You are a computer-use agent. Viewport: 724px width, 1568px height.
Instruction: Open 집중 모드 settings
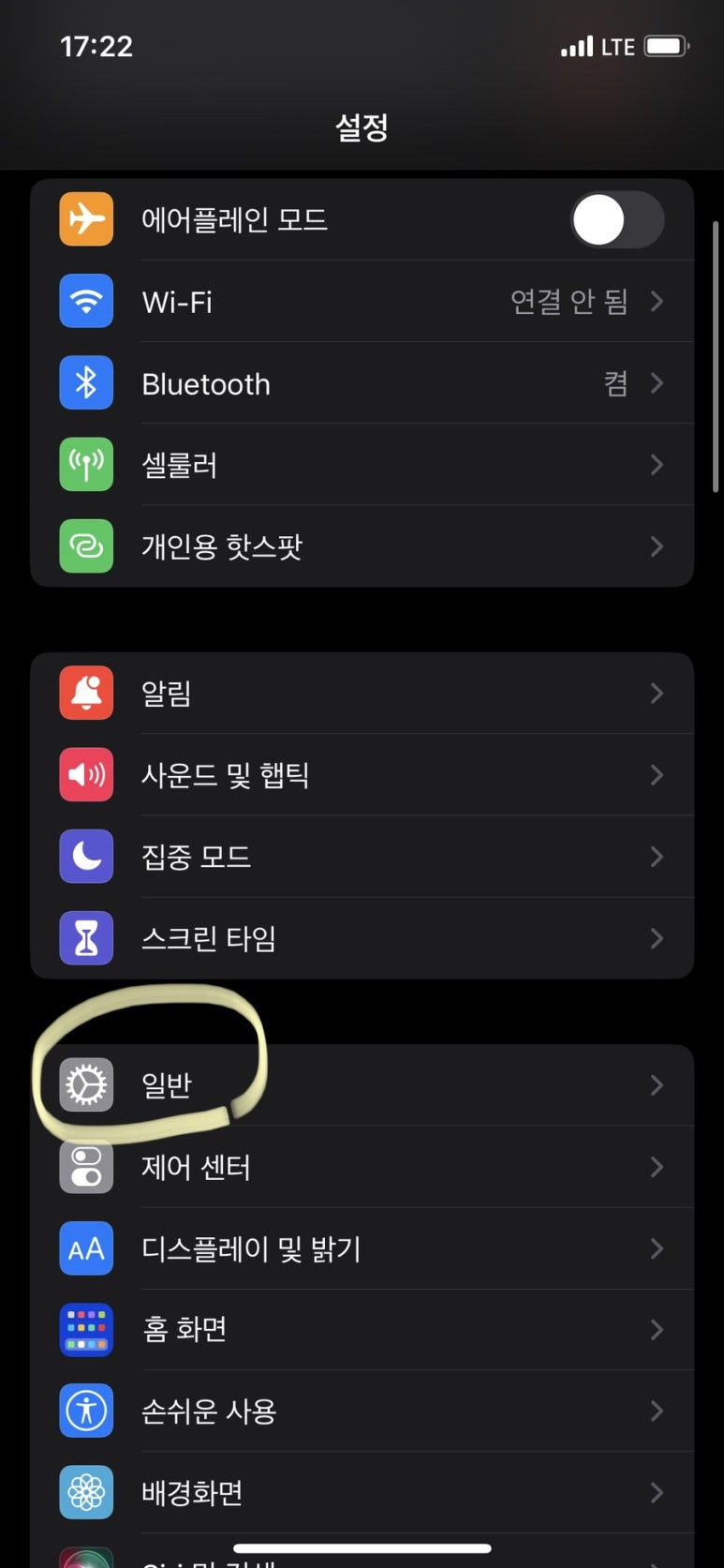coord(362,857)
